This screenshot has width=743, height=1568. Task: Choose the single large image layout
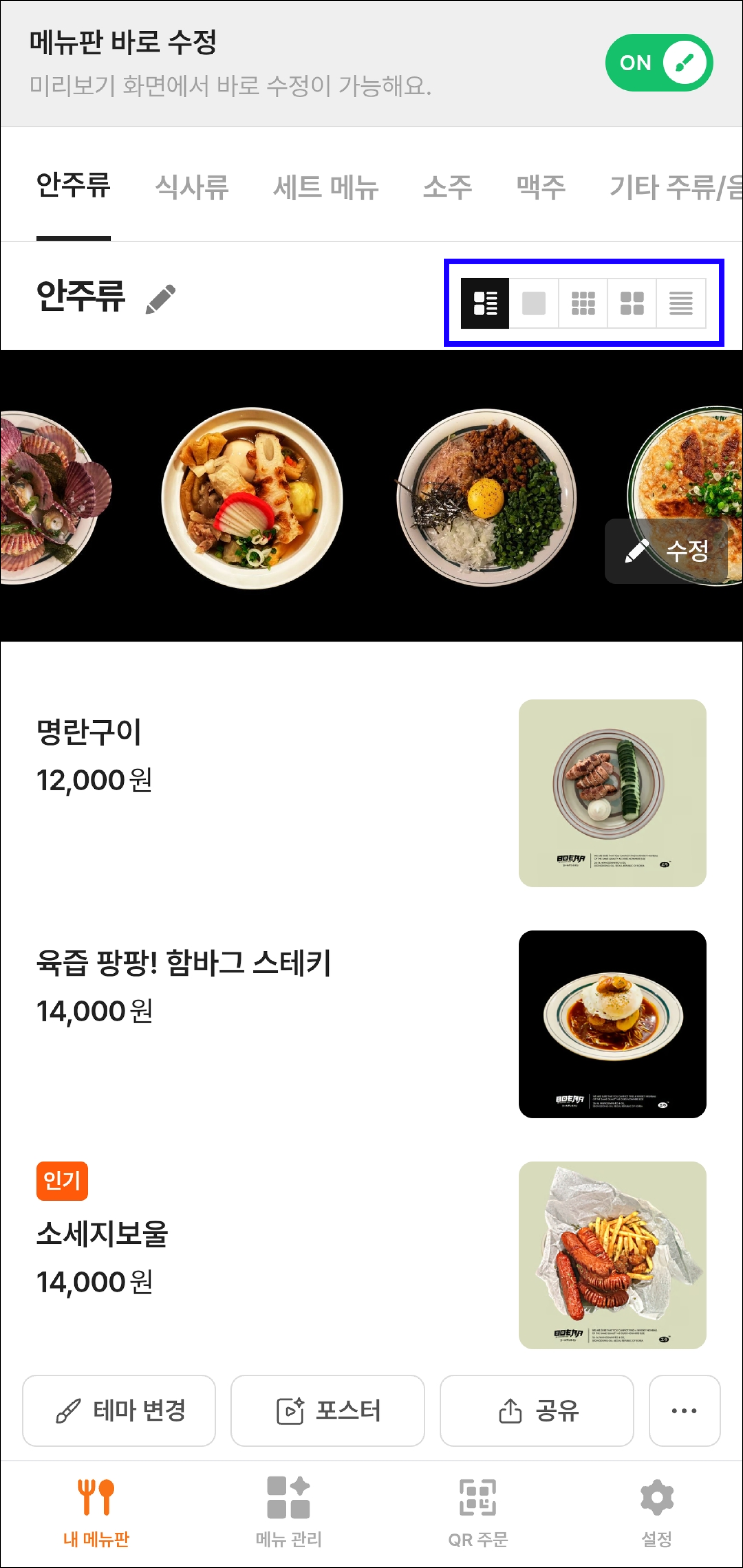point(534,303)
